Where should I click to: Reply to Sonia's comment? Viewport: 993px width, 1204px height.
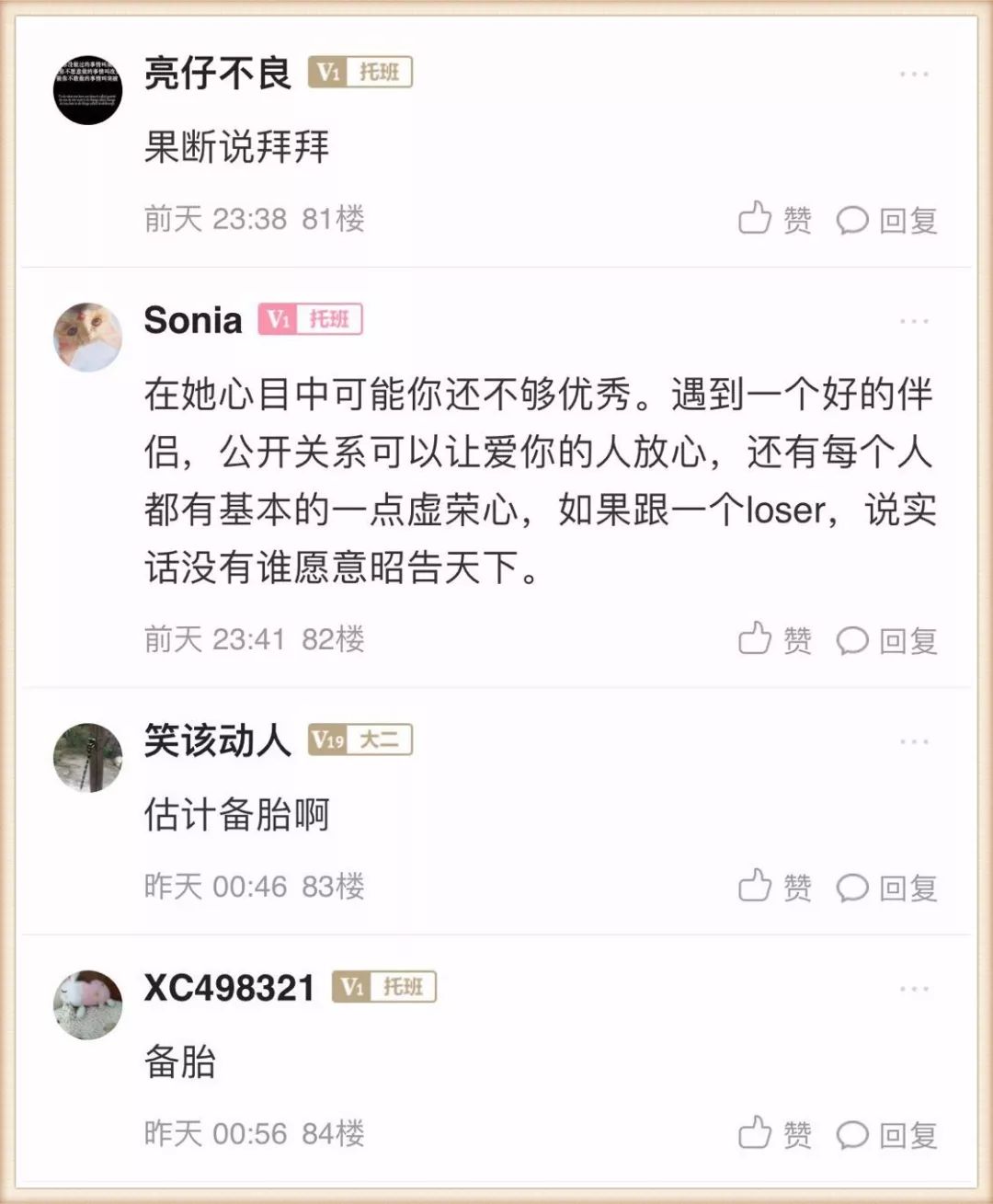point(886,640)
